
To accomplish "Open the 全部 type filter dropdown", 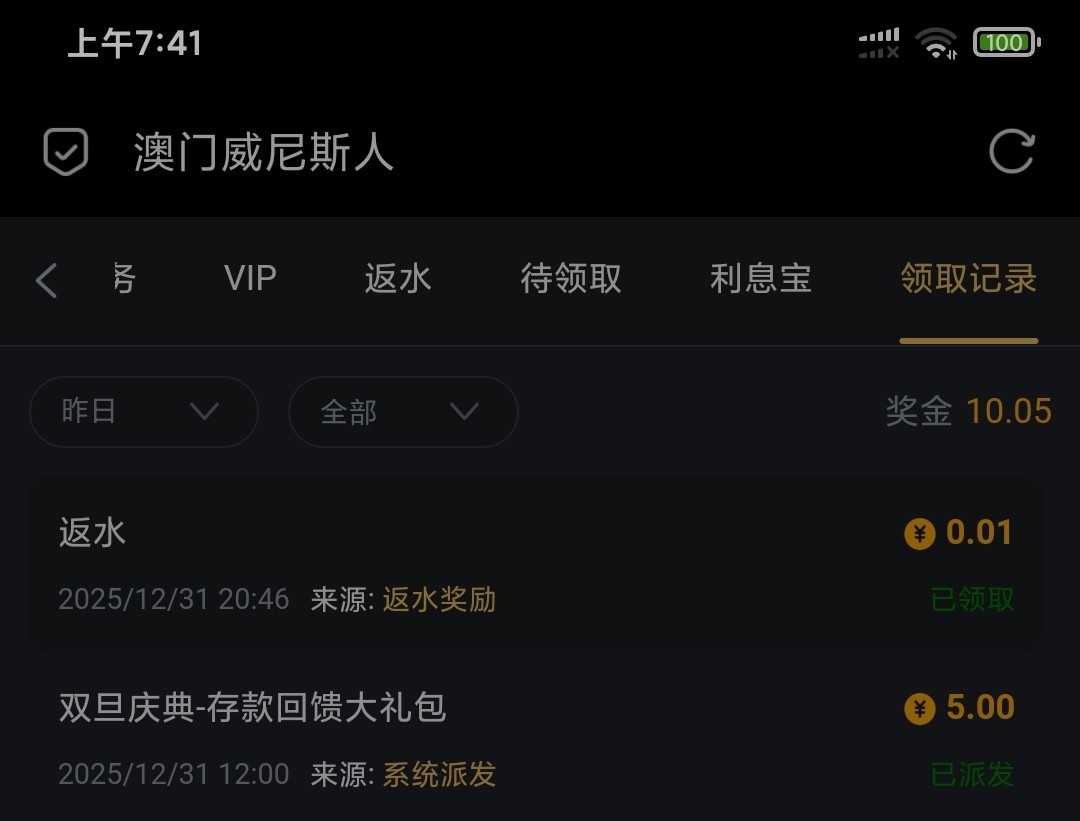I will point(403,411).
